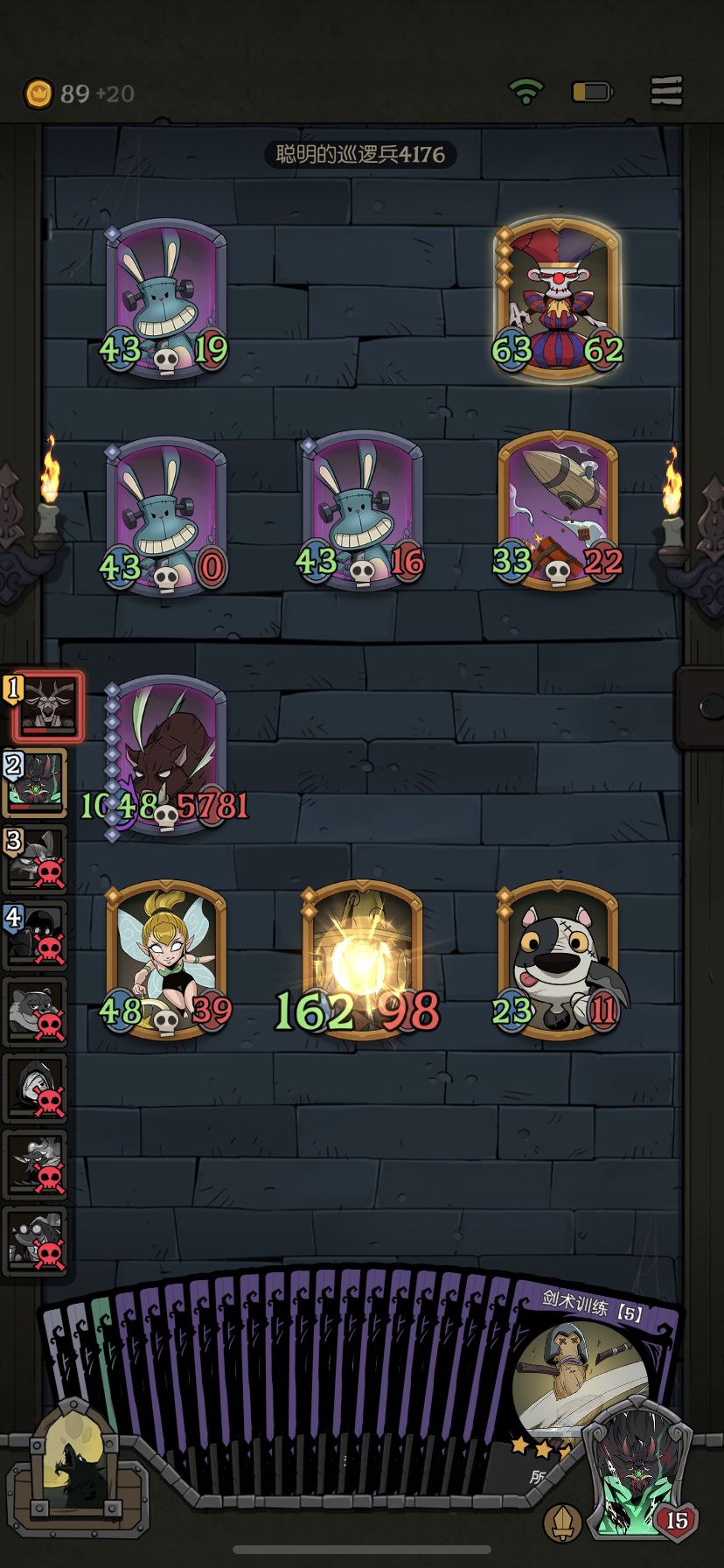Tap the gold helmet token button
This screenshot has width=724, height=1568.
click(562, 1523)
